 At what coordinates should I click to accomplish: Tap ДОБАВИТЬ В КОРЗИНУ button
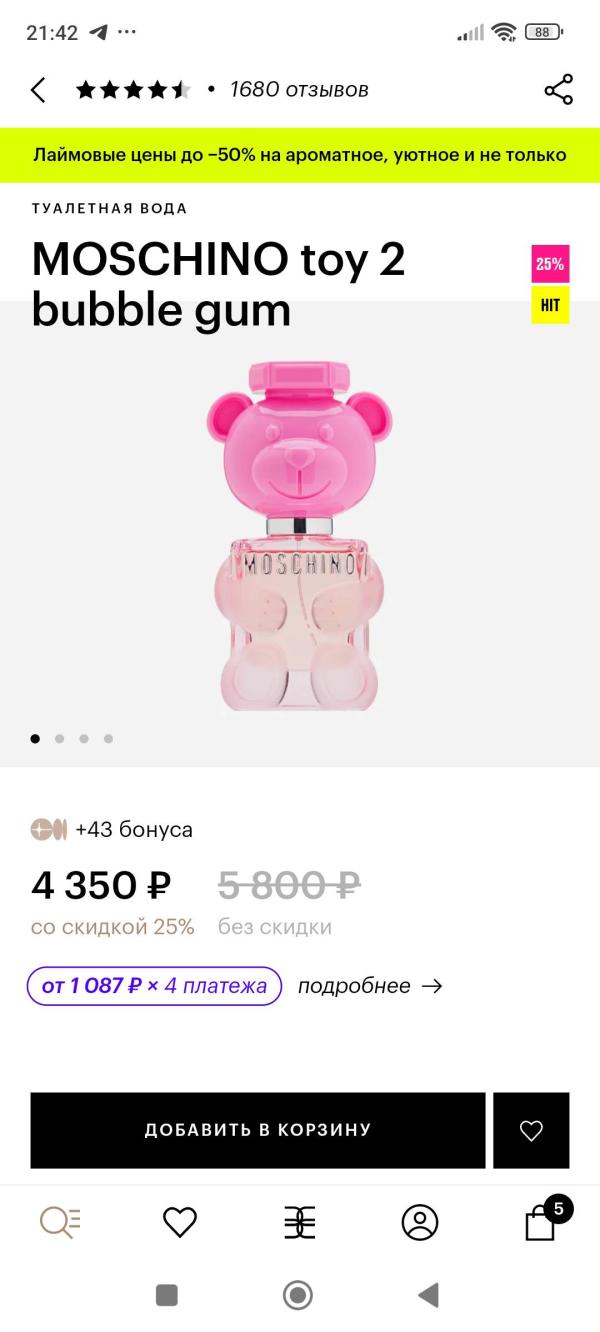(x=258, y=1130)
